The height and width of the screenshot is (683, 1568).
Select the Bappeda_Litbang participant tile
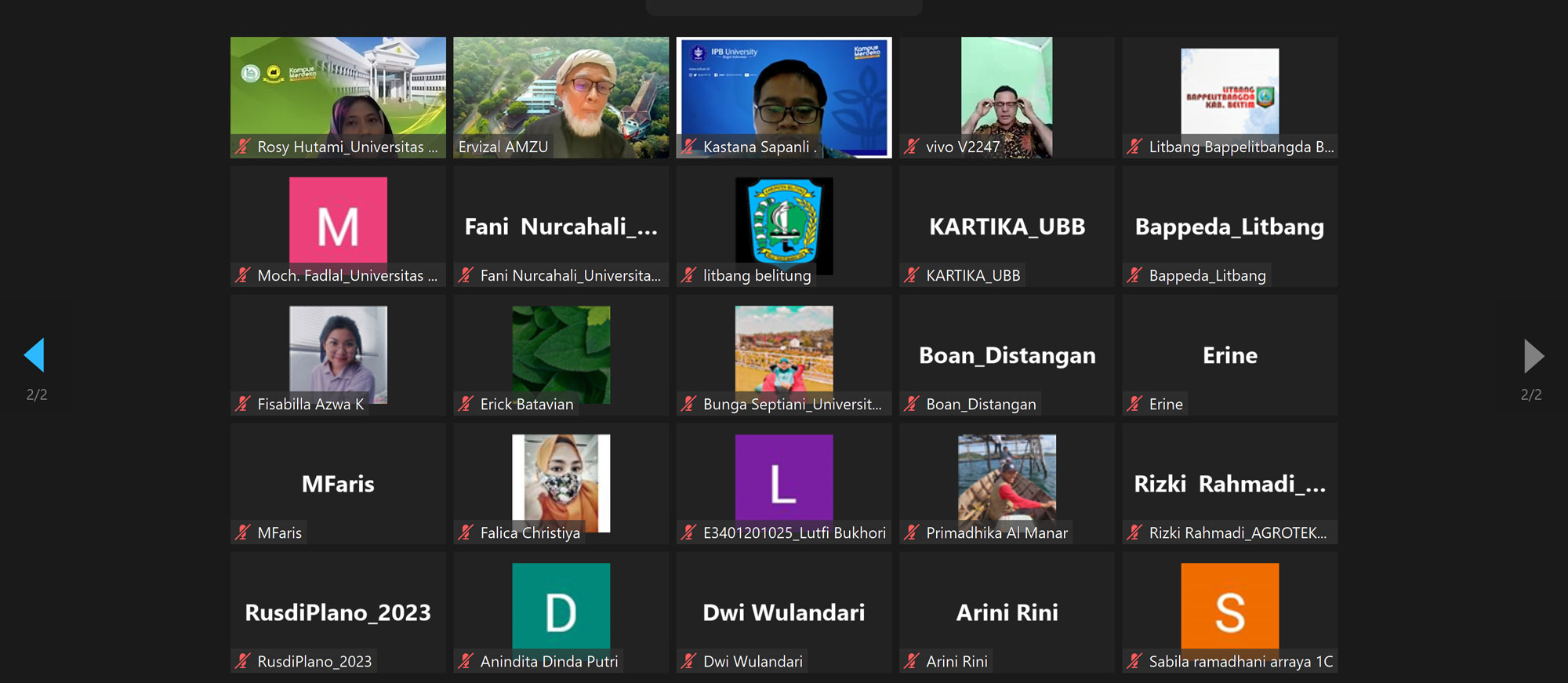1229,227
